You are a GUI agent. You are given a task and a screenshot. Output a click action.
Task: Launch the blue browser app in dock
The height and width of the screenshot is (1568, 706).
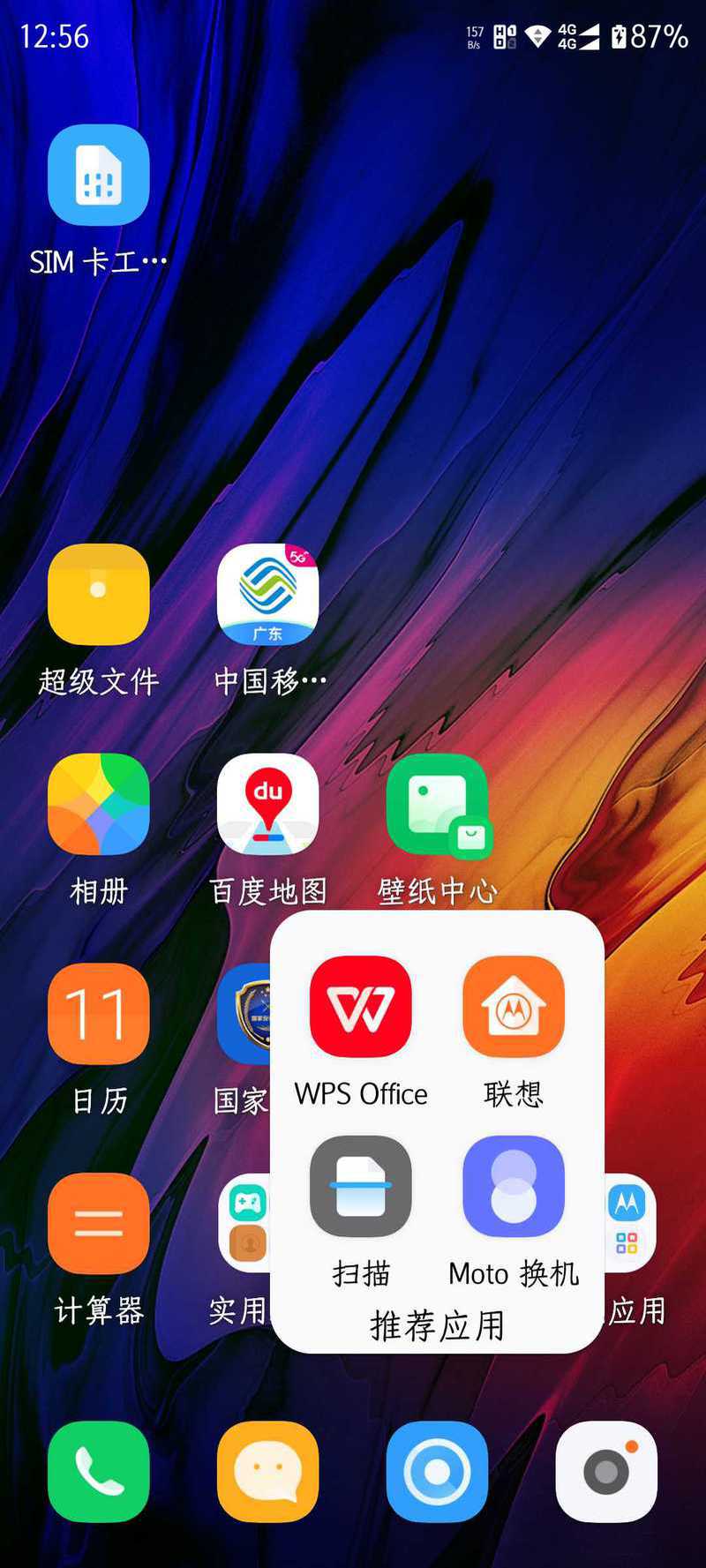[x=438, y=1472]
